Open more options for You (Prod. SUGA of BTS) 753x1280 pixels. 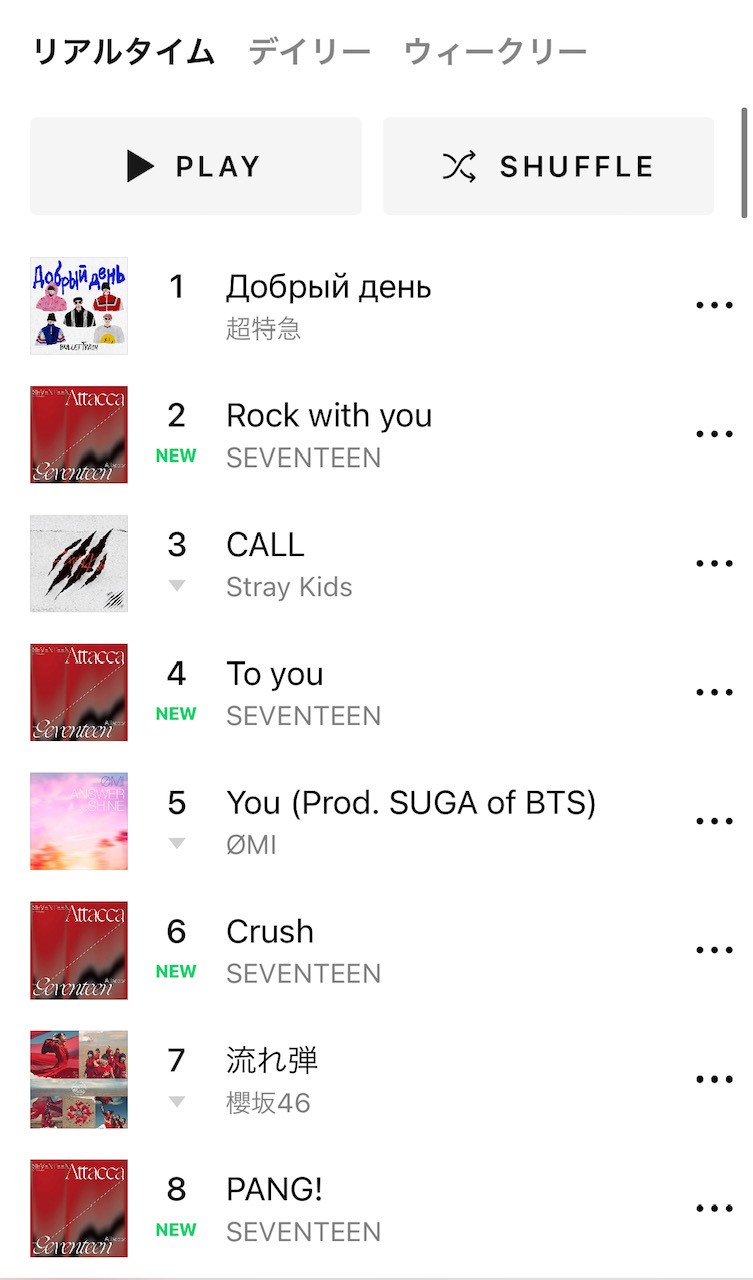(x=714, y=821)
